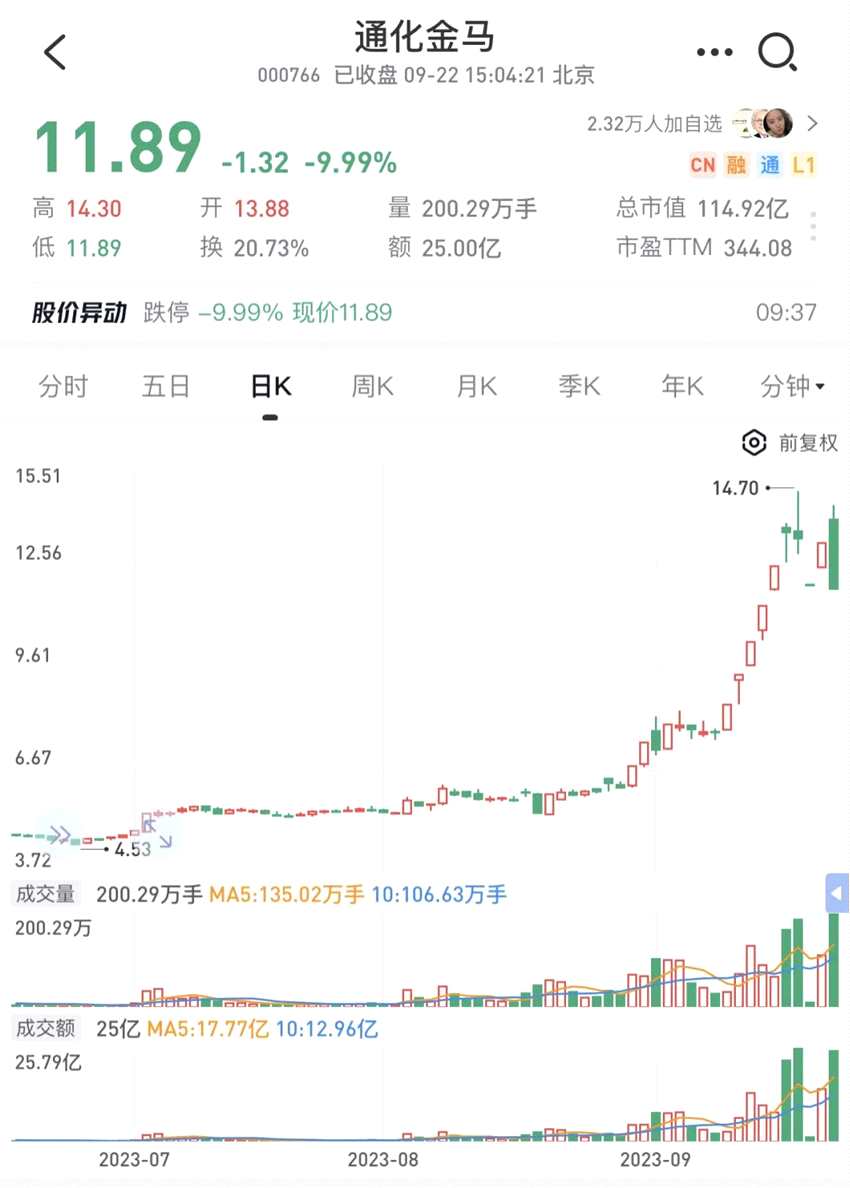Viewport: 850px width, 1188px height.
Task: Open the 股价异动 跌停 alert row
Action: pyautogui.click(x=424, y=313)
